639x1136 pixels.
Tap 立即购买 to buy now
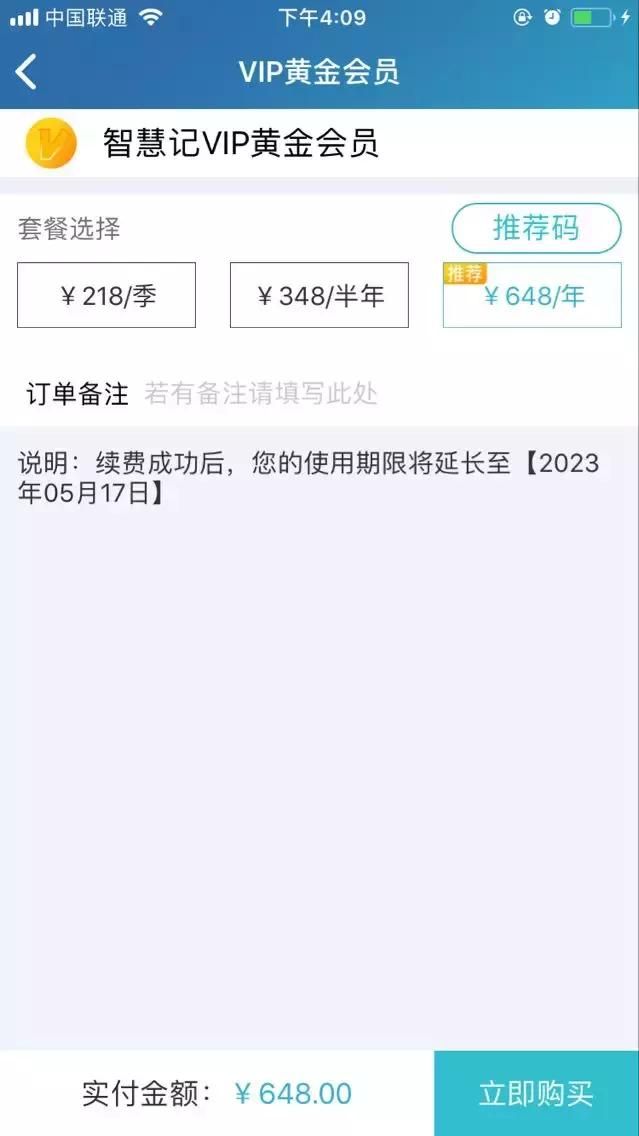tap(536, 1093)
